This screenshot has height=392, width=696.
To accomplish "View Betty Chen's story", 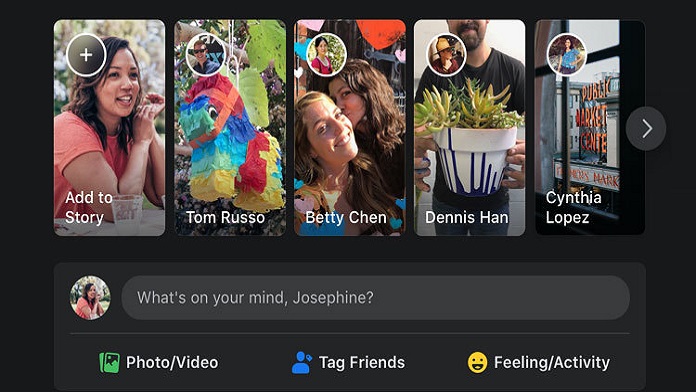I will coord(350,127).
